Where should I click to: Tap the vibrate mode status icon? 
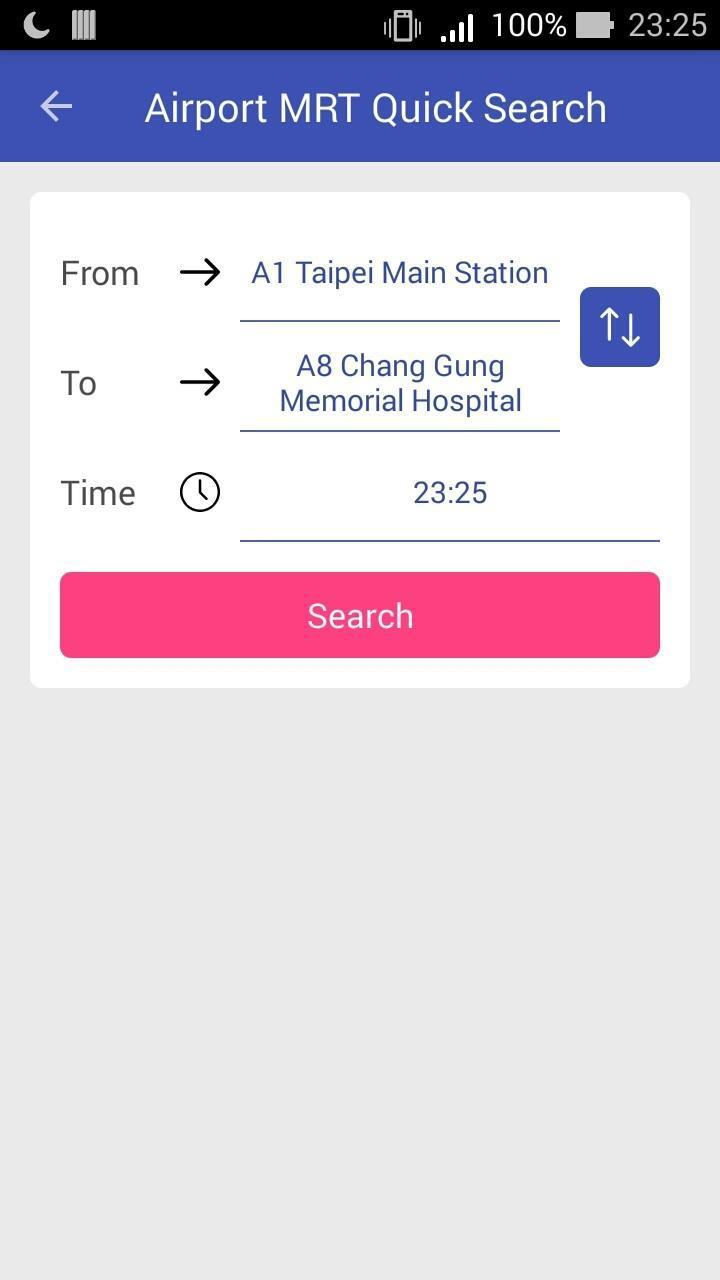[400, 25]
